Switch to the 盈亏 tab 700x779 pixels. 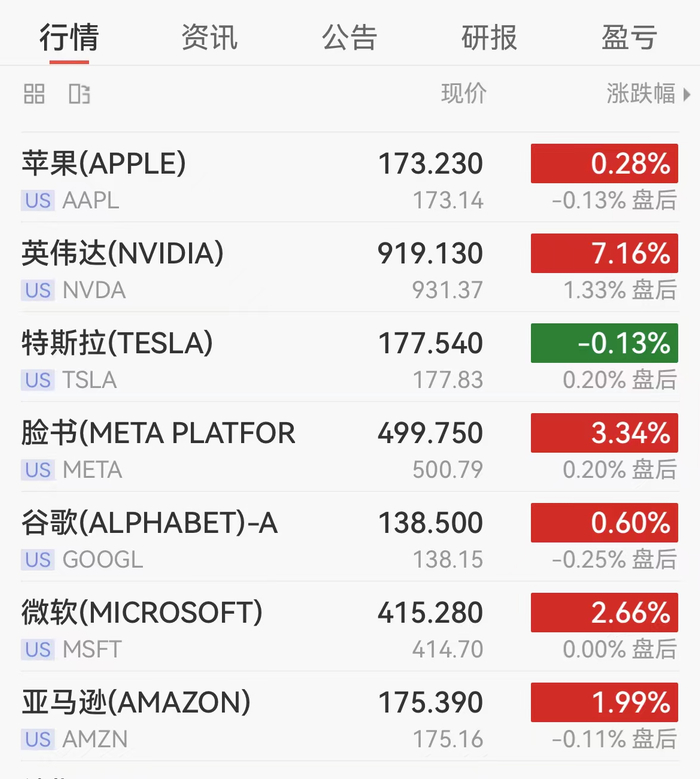tap(629, 38)
